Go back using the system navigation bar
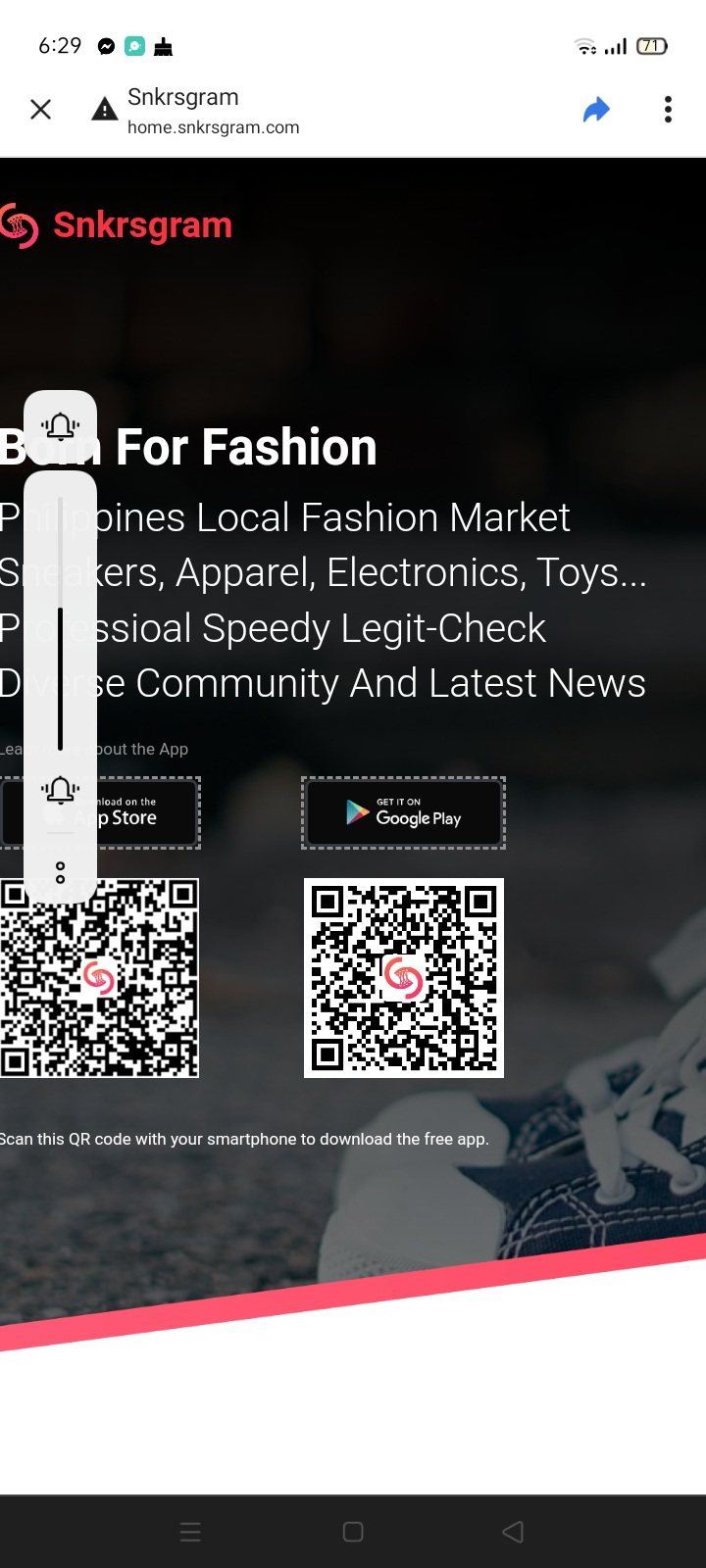The image size is (706, 1568). [513, 1532]
